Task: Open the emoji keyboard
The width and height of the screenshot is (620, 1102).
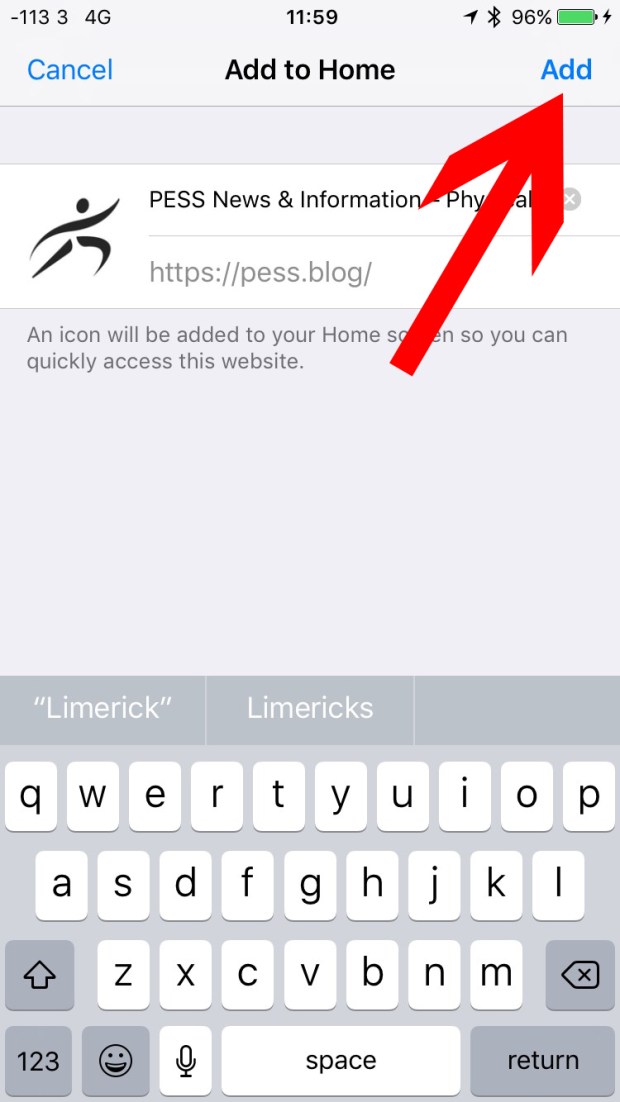Action: pos(116,1060)
